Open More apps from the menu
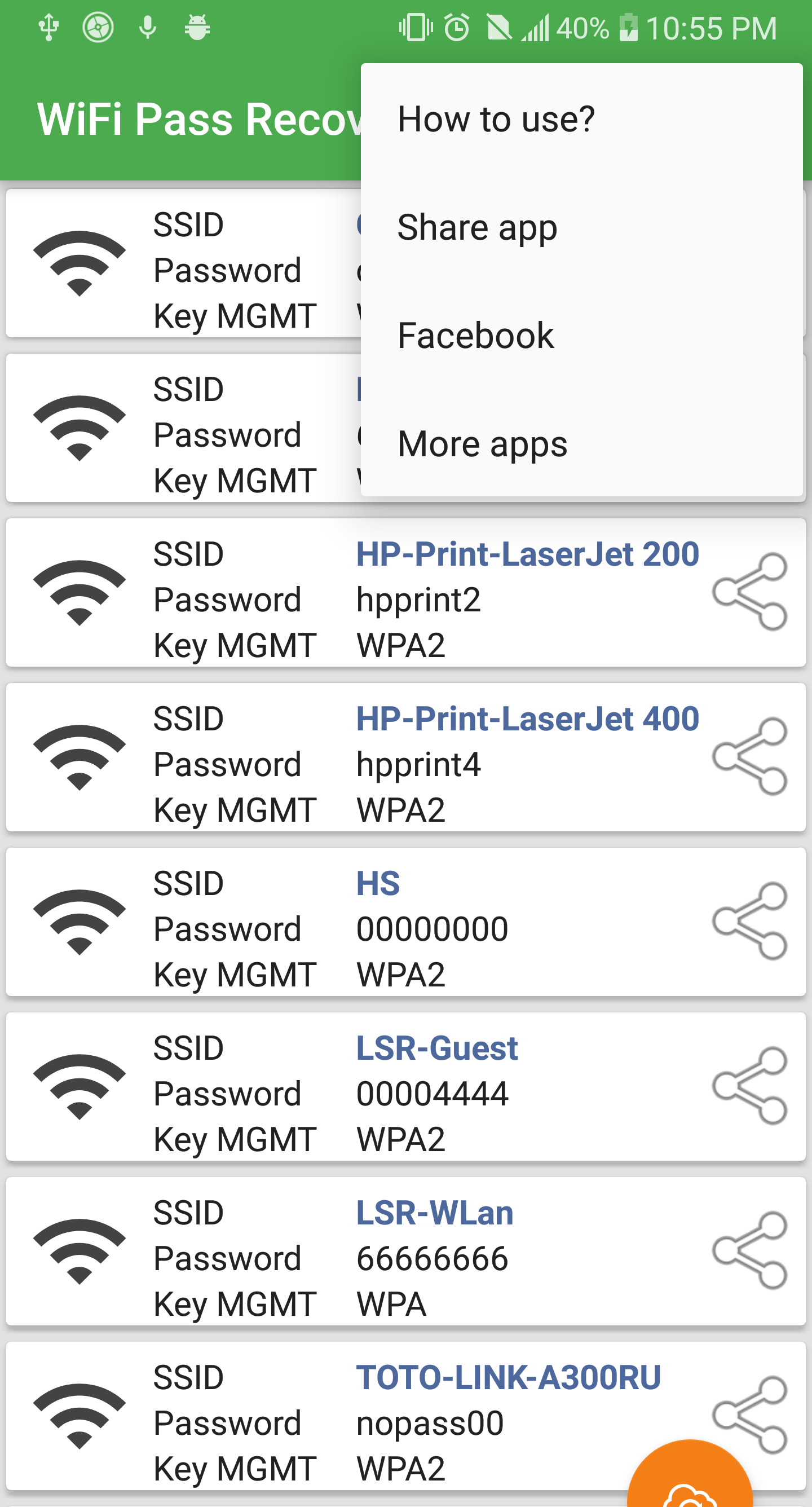Viewport: 812px width, 1507px height. click(x=482, y=443)
